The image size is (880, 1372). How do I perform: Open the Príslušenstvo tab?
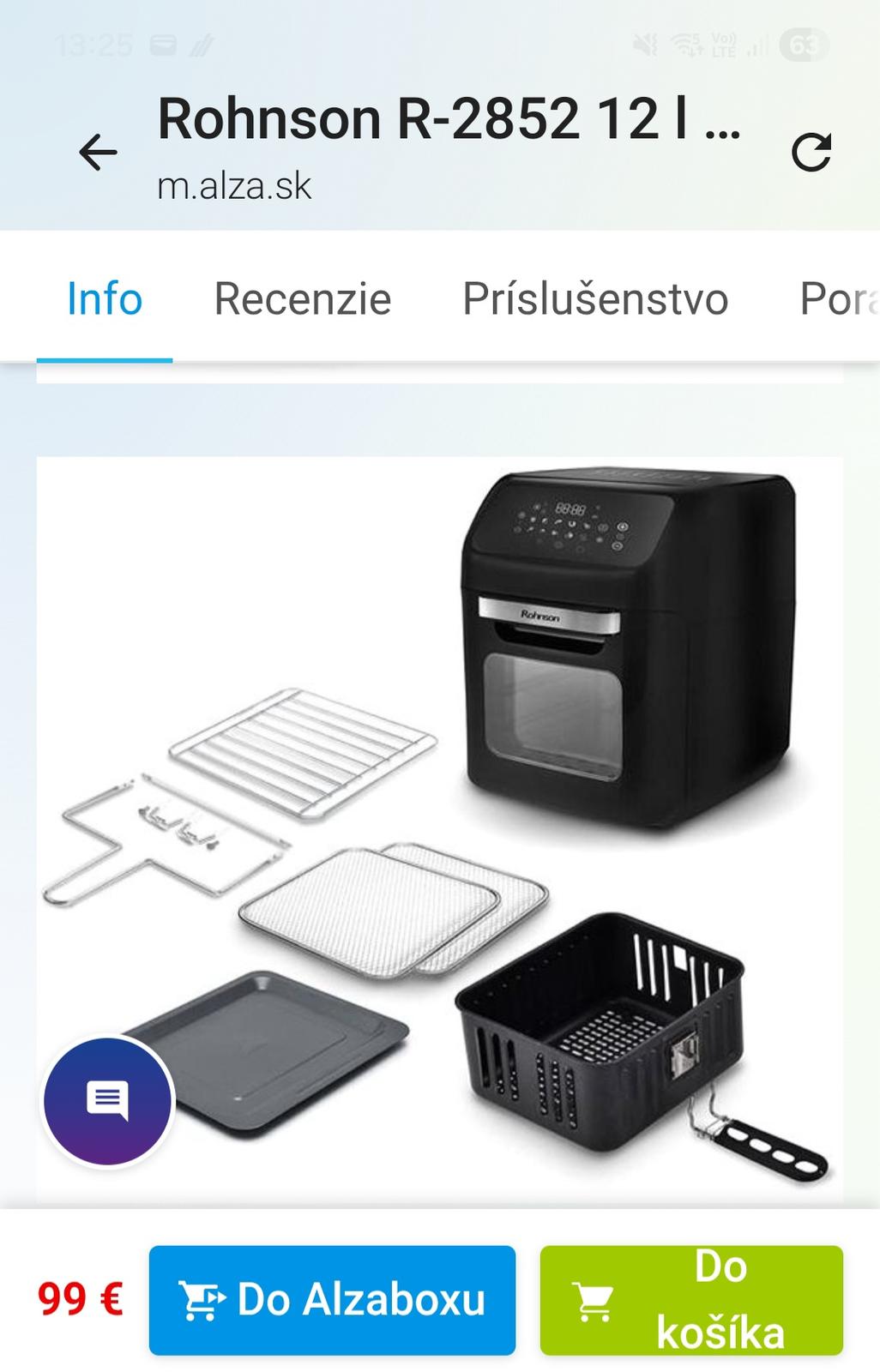[595, 299]
